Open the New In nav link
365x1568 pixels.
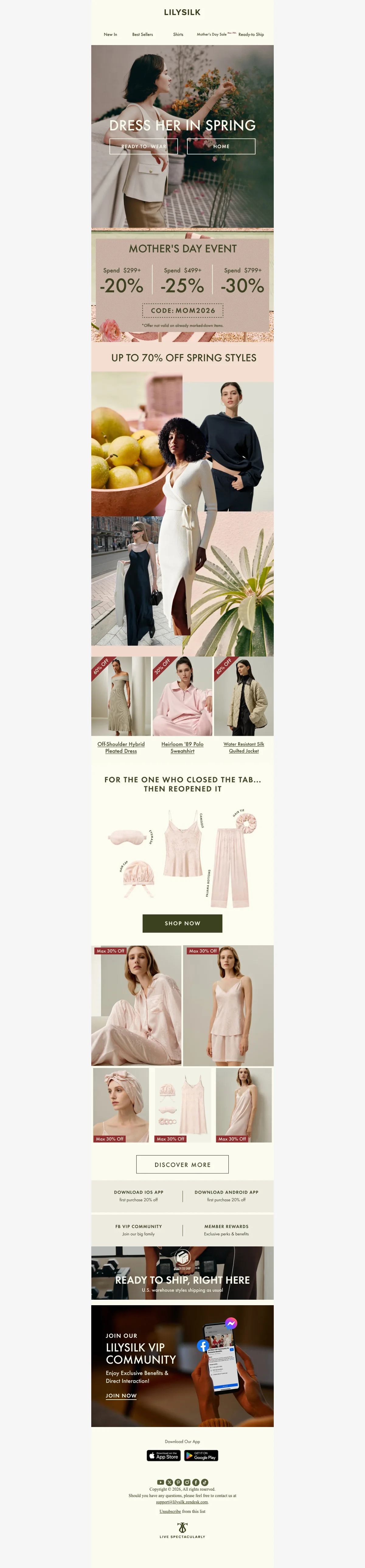click(110, 35)
